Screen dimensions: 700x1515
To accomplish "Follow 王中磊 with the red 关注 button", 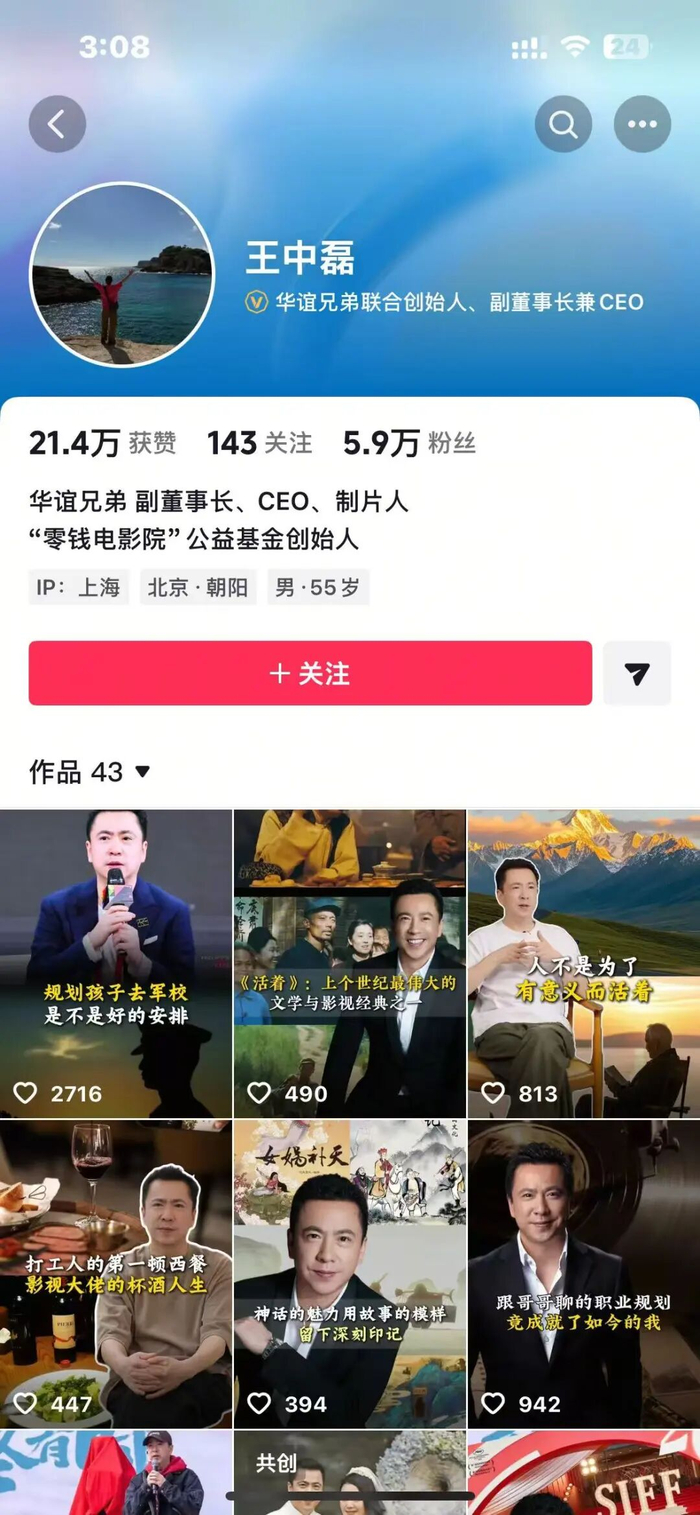I will 310,673.
